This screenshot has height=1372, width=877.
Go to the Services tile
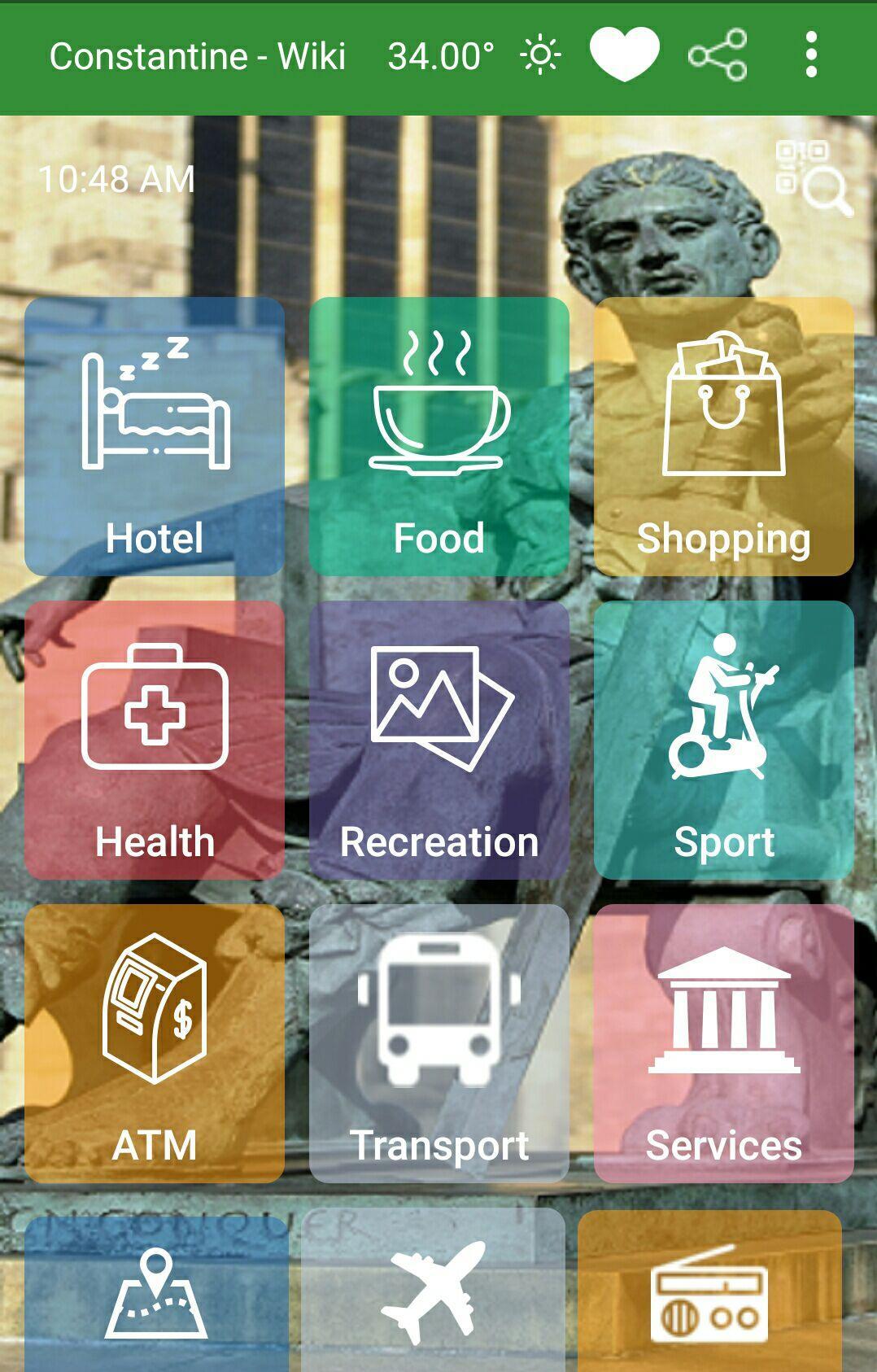(x=723, y=1043)
